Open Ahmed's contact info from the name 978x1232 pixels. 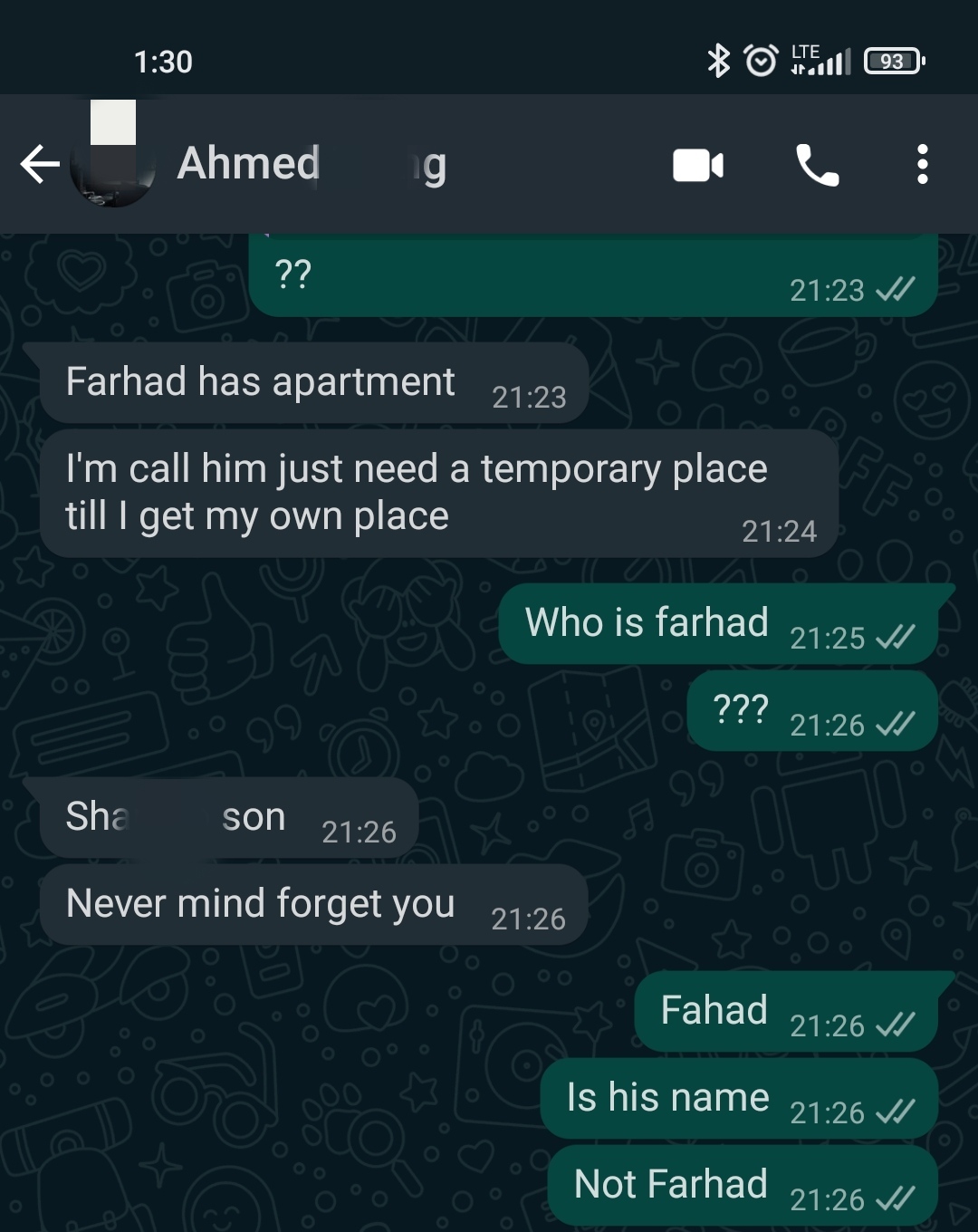(311, 164)
